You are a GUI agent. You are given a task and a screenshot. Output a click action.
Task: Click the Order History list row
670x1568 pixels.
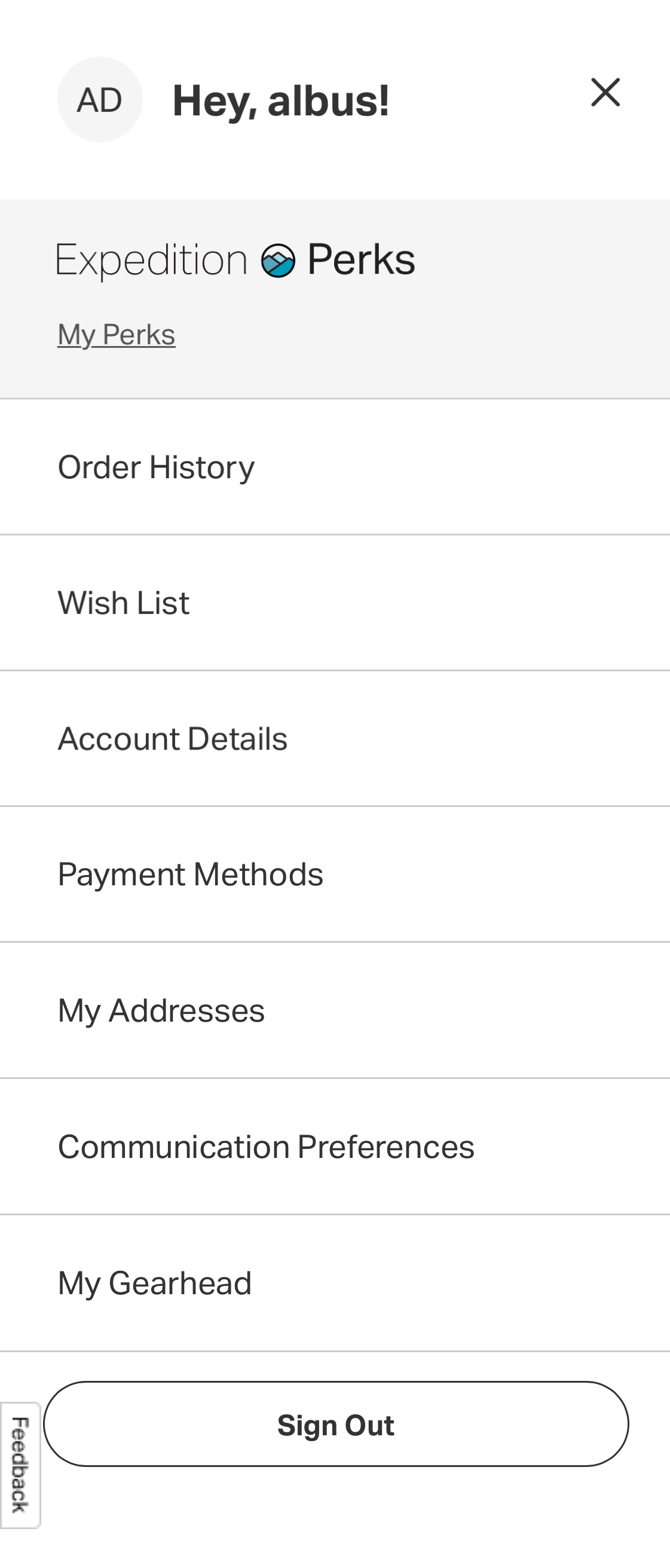[335, 466]
